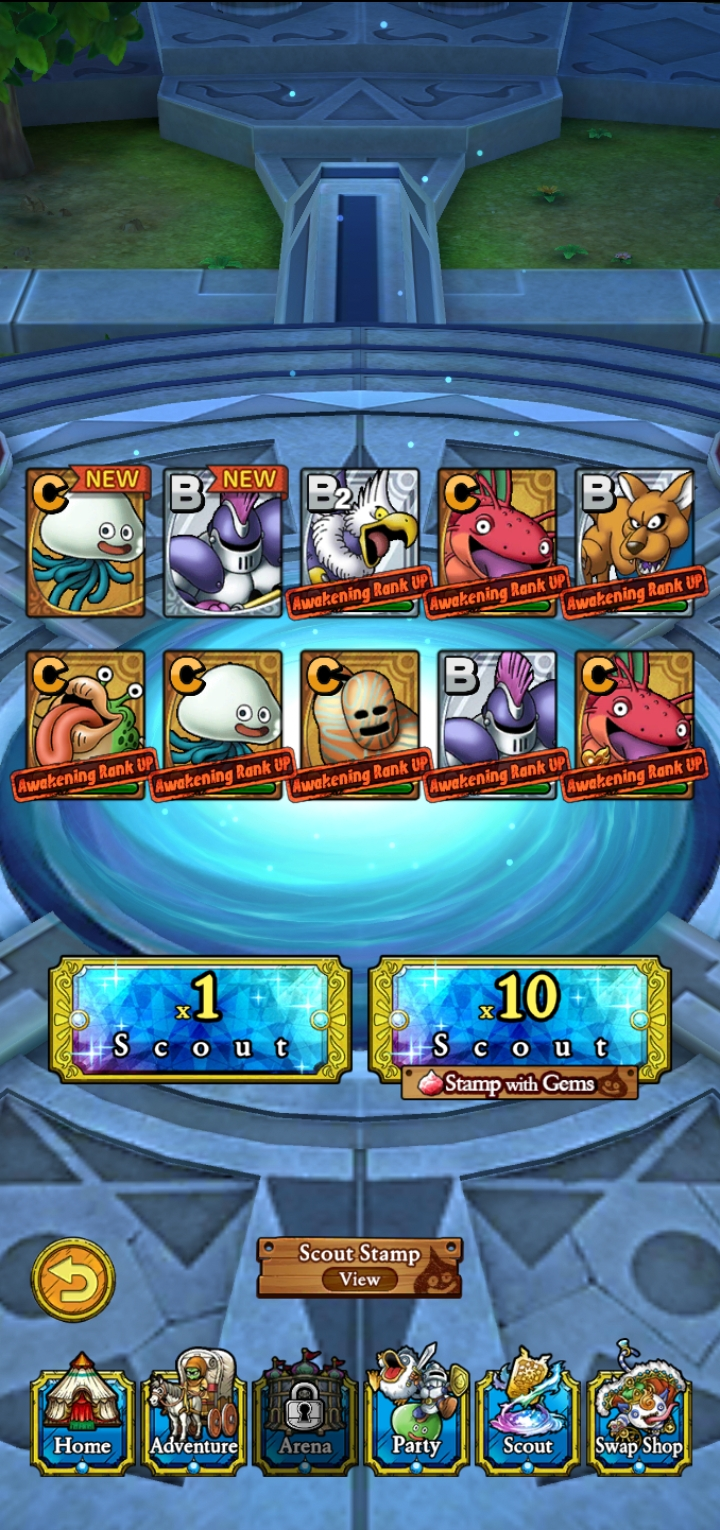This screenshot has width=720, height=1530.
Task: Tap the x10 Scout button
Action: point(519,1018)
